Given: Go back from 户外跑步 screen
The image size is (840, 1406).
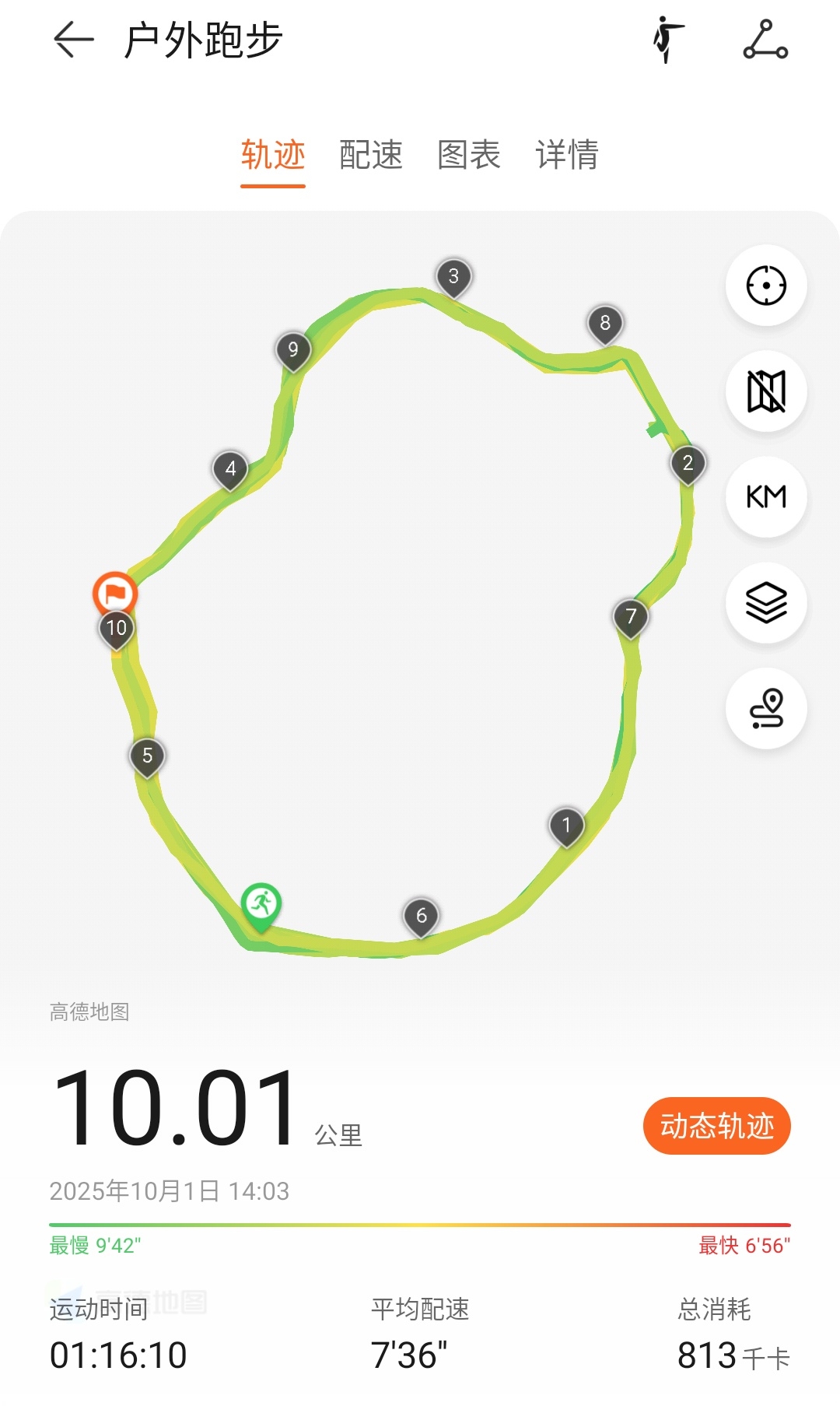Looking at the screenshot, I should click(x=73, y=40).
